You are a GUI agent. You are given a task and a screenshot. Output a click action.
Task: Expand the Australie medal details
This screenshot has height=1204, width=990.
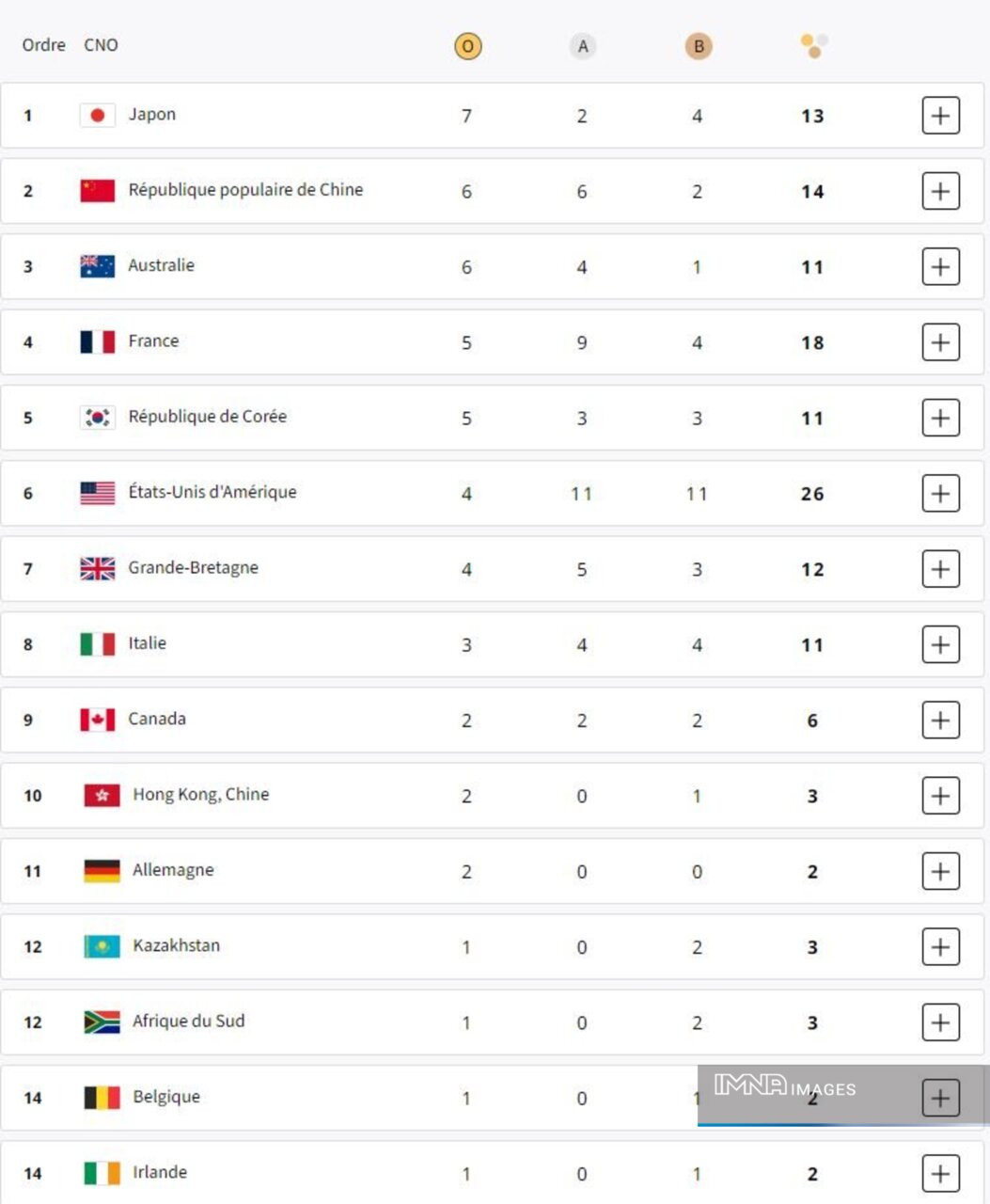pos(940,267)
